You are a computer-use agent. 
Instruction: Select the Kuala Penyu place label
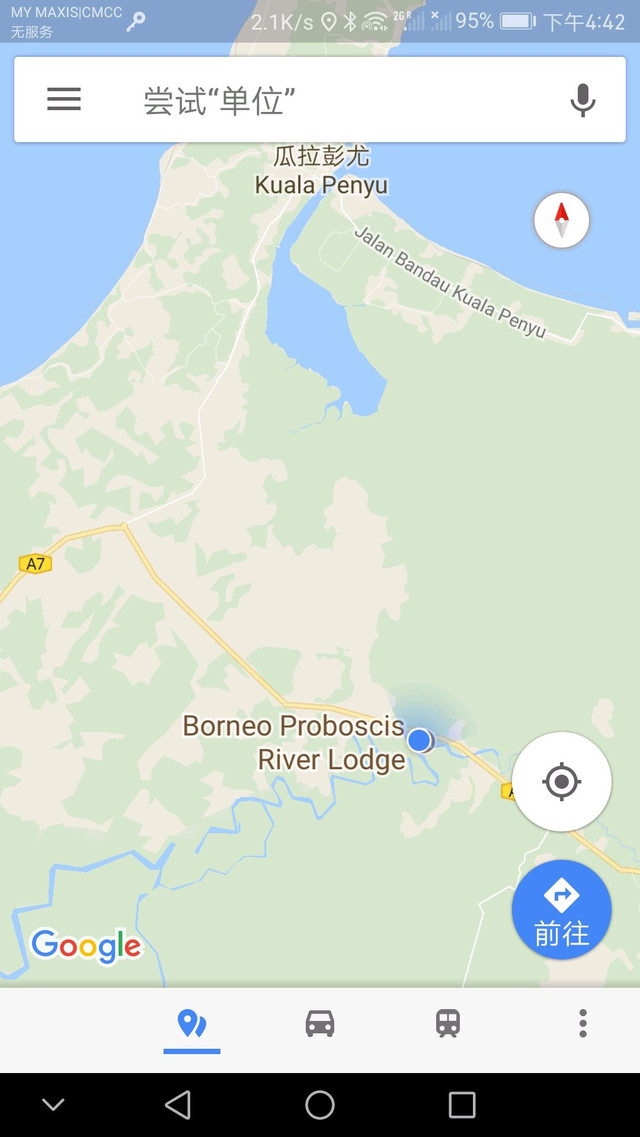(321, 172)
